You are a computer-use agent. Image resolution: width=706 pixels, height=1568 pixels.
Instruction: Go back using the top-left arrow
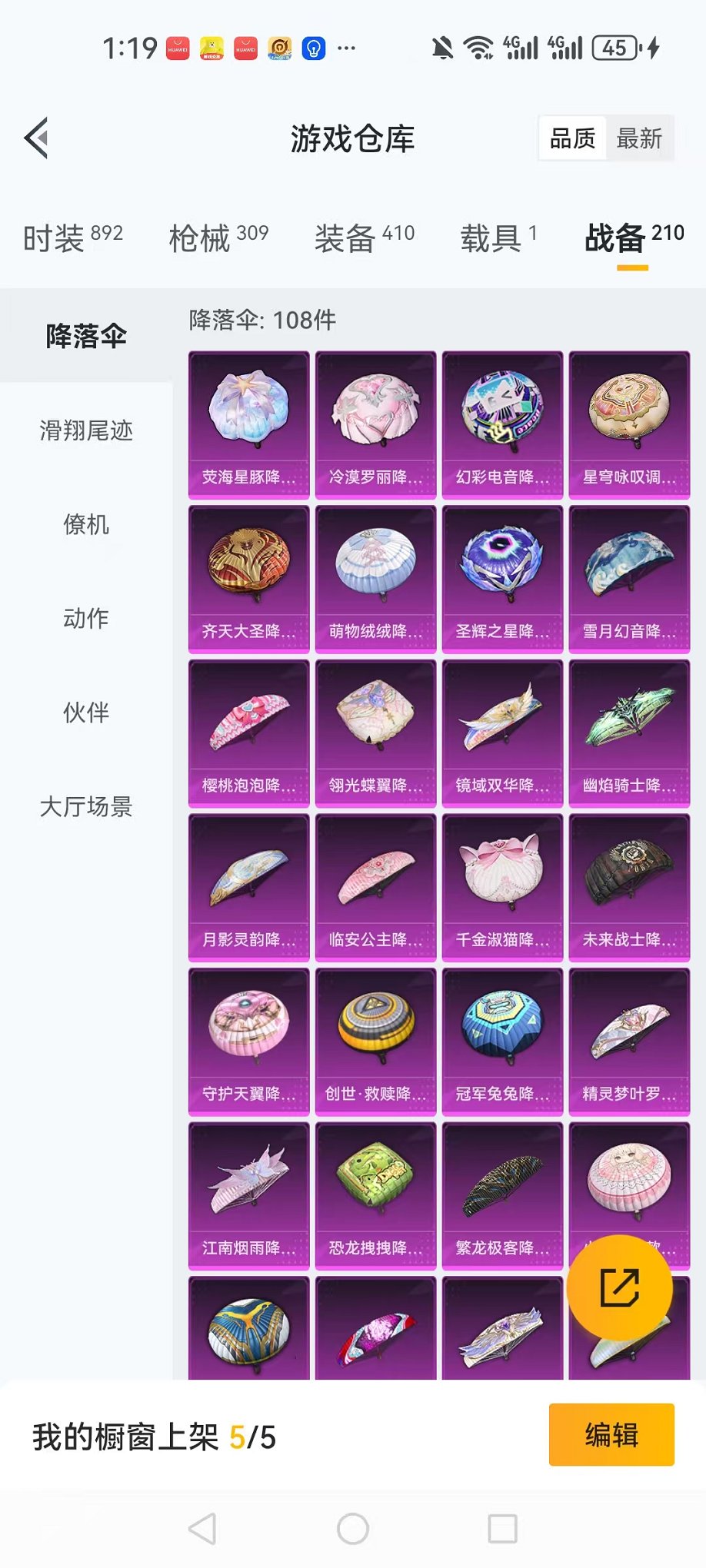pyautogui.click(x=36, y=138)
